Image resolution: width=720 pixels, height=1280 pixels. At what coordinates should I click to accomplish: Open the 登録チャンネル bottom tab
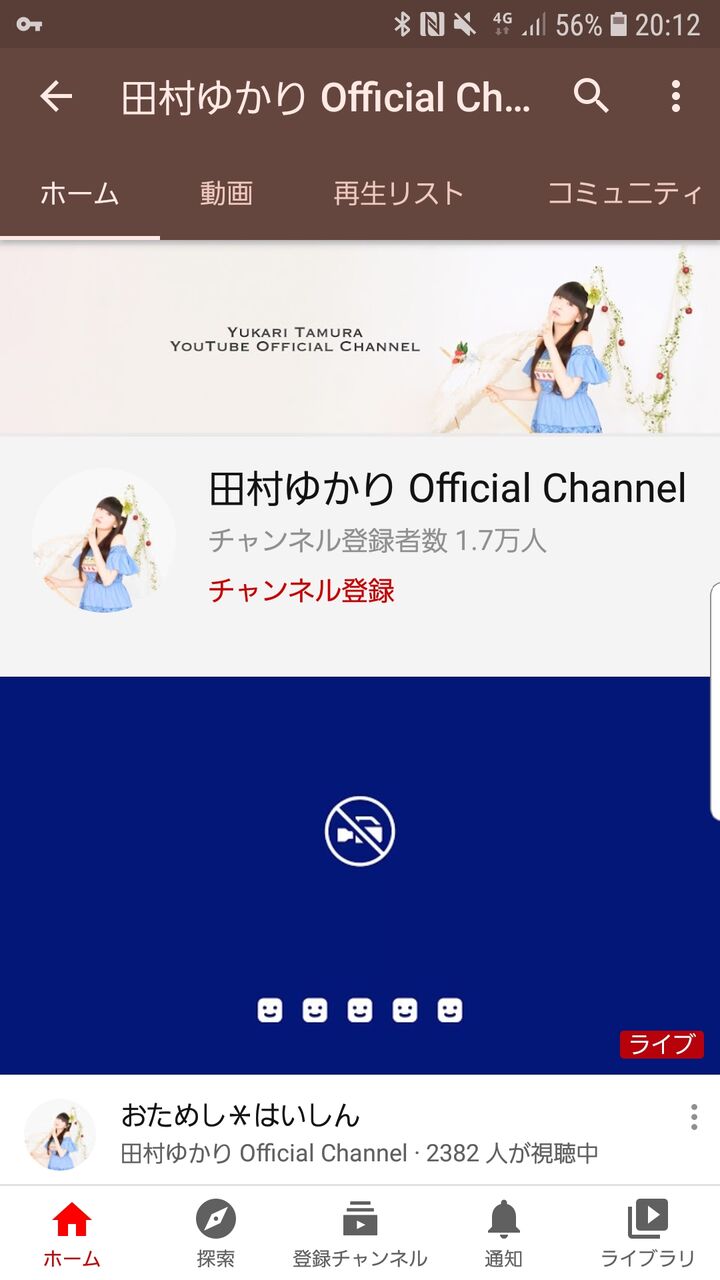(x=360, y=1235)
